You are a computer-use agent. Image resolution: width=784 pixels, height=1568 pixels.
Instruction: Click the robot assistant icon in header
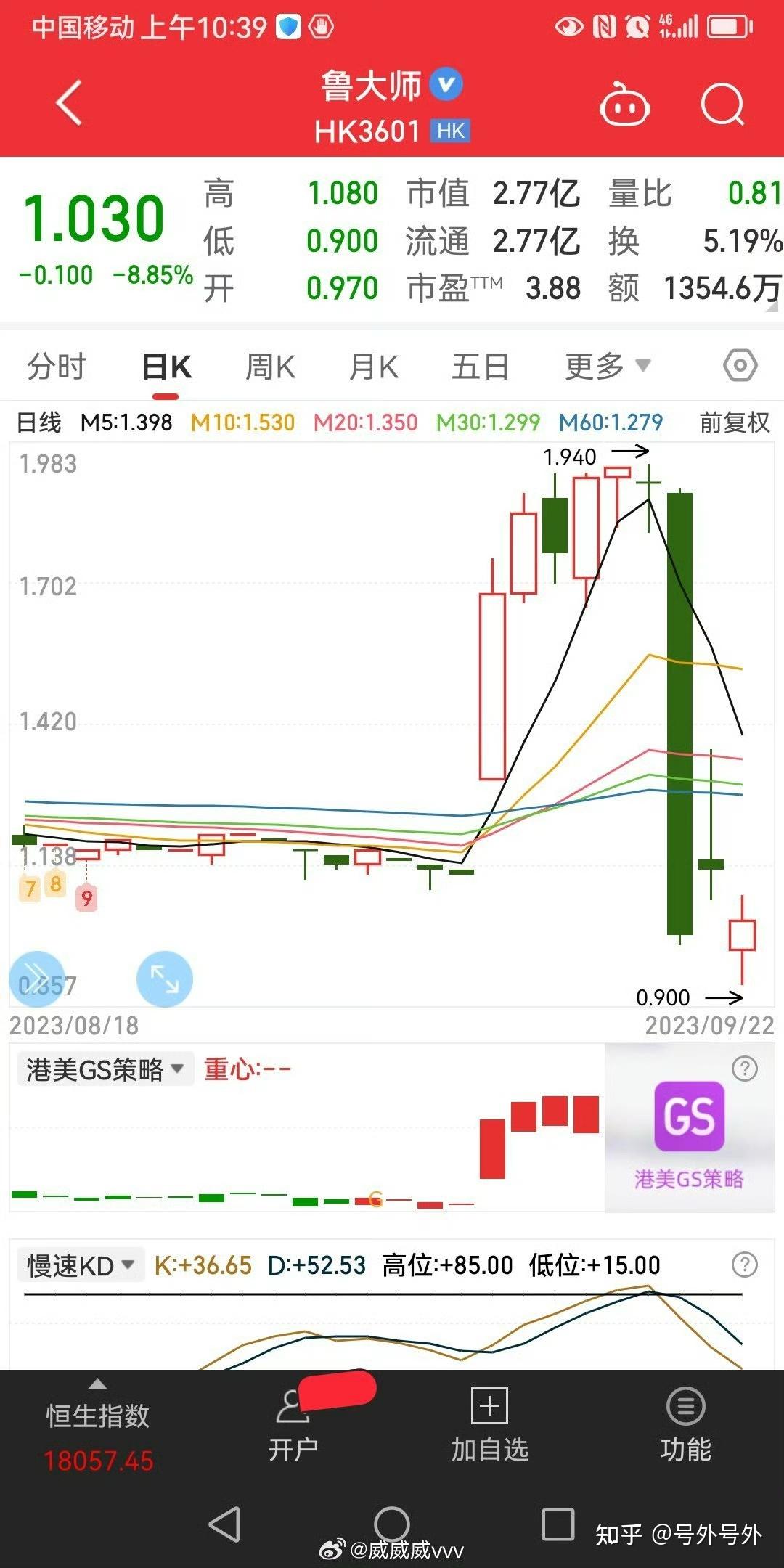626,105
